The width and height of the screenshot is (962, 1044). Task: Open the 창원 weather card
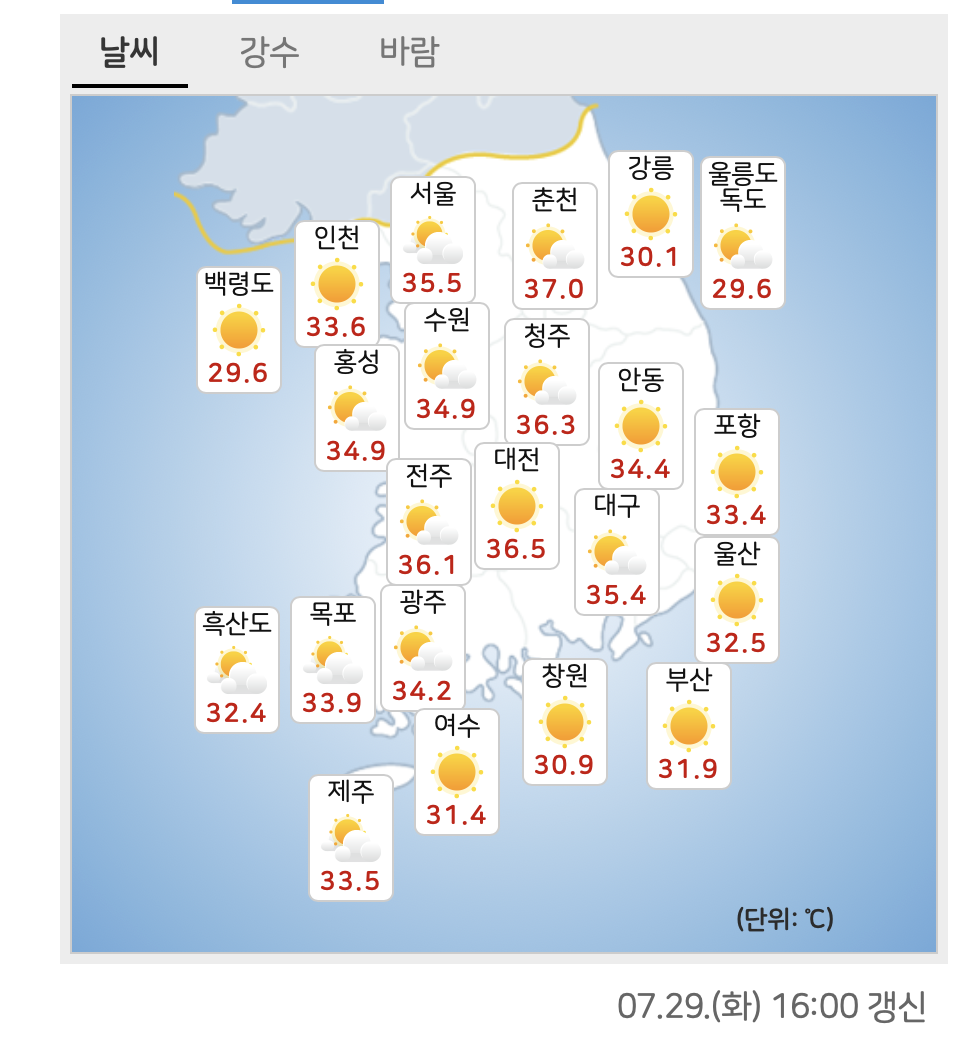pyautogui.click(x=565, y=722)
